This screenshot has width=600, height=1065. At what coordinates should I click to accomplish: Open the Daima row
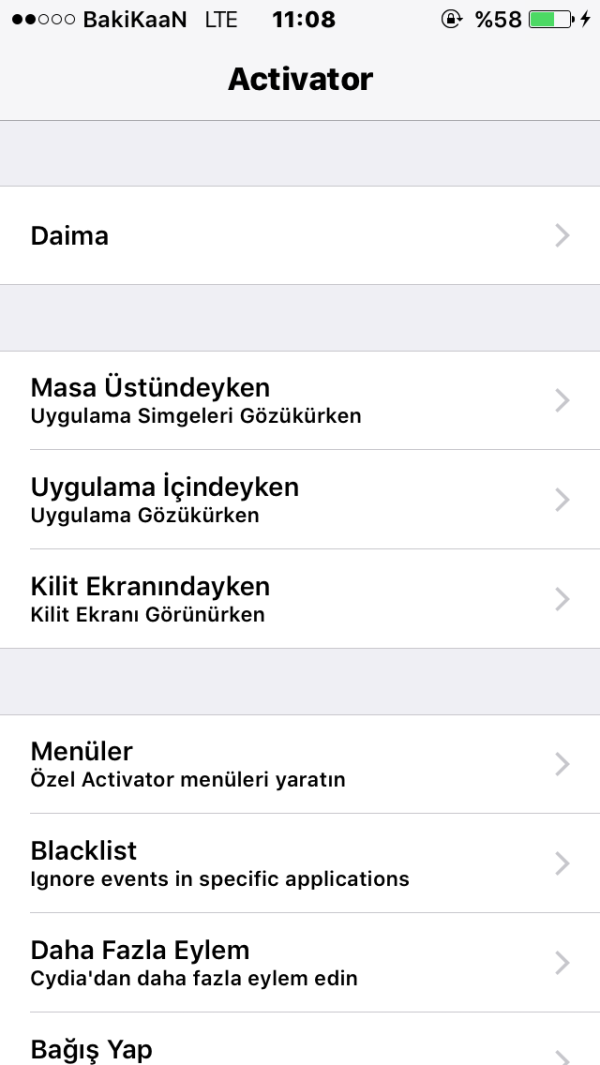[x=300, y=236]
